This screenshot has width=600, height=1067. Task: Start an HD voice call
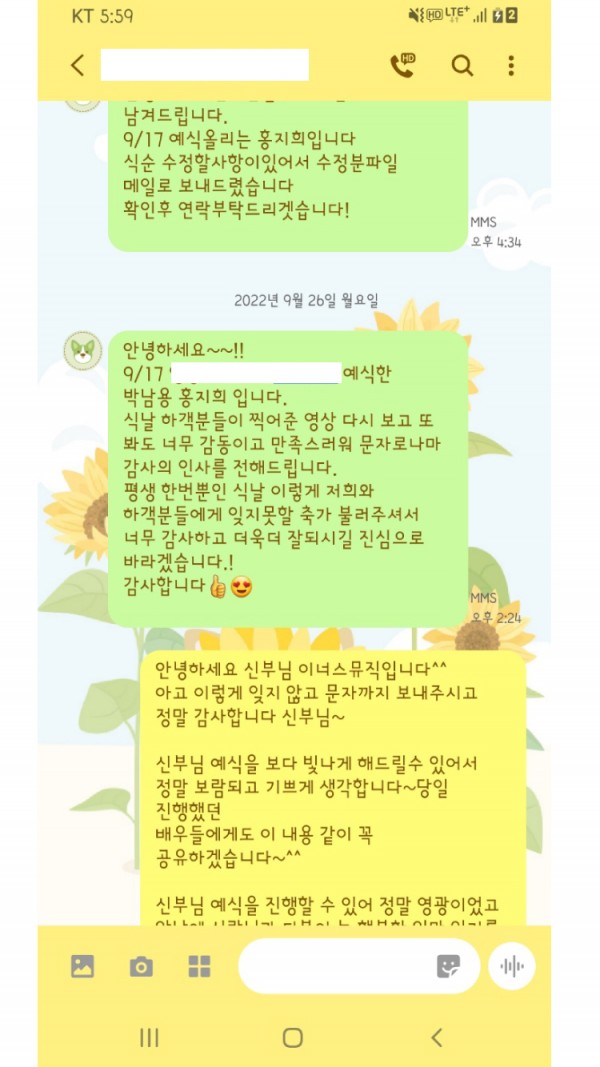coord(402,65)
